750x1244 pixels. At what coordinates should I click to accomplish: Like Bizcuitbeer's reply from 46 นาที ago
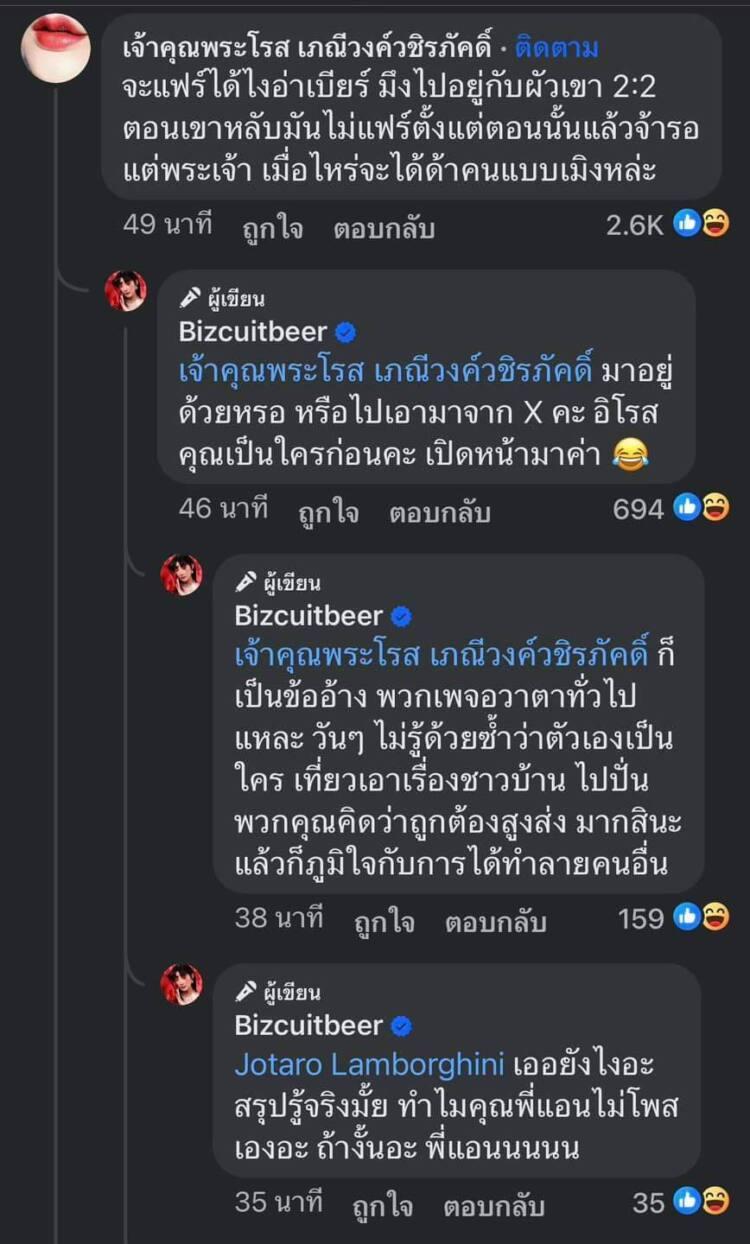click(328, 512)
